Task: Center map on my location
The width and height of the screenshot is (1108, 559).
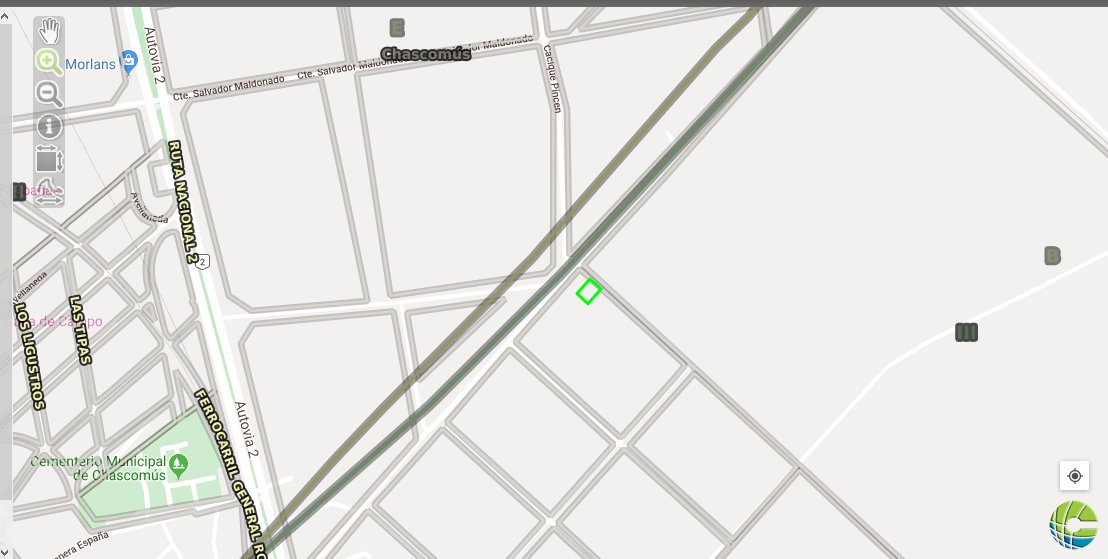Action: pyautogui.click(x=1074, y=475)
